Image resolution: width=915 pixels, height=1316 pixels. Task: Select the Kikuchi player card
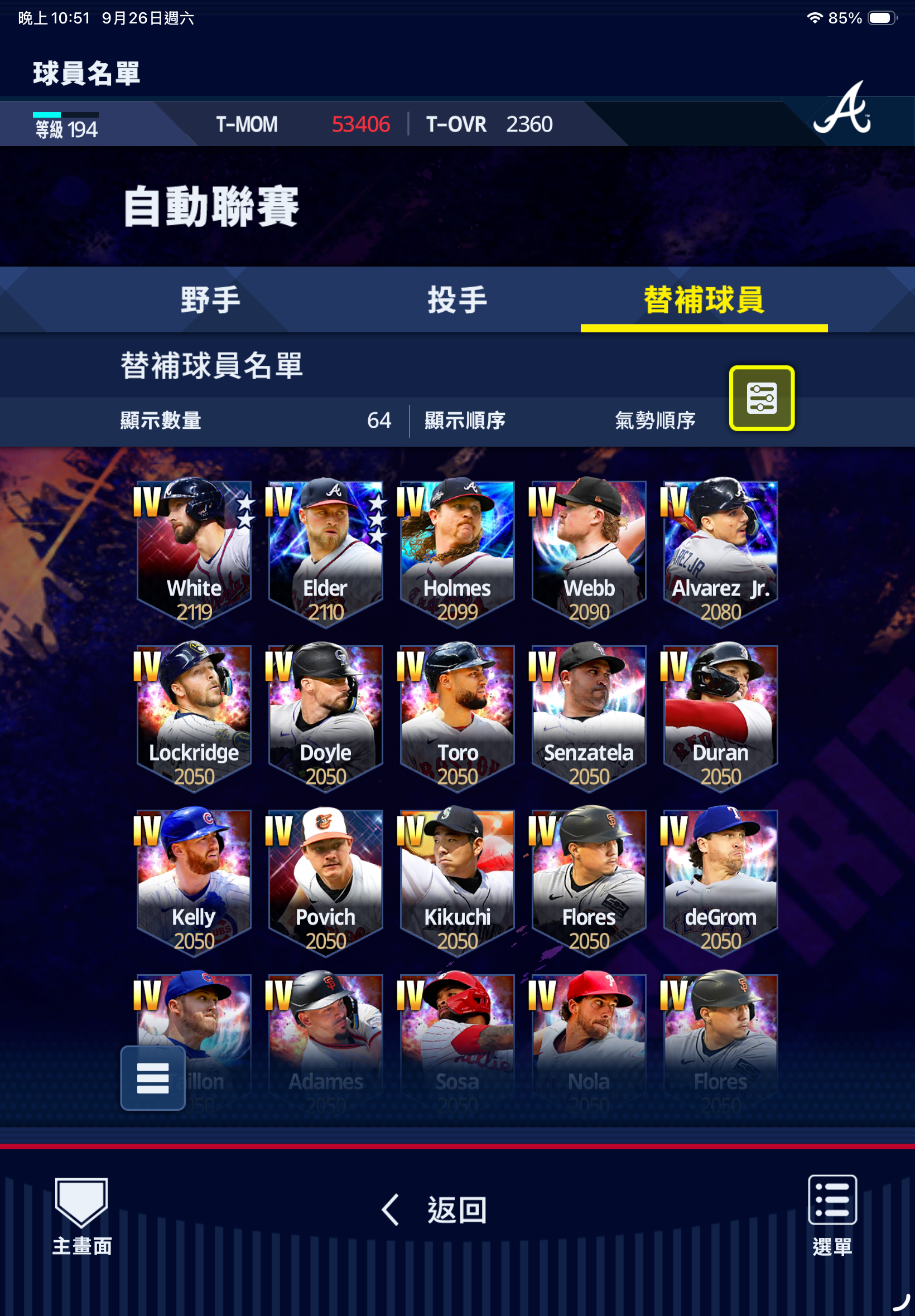pyautogui.click(x=458, y=880)
